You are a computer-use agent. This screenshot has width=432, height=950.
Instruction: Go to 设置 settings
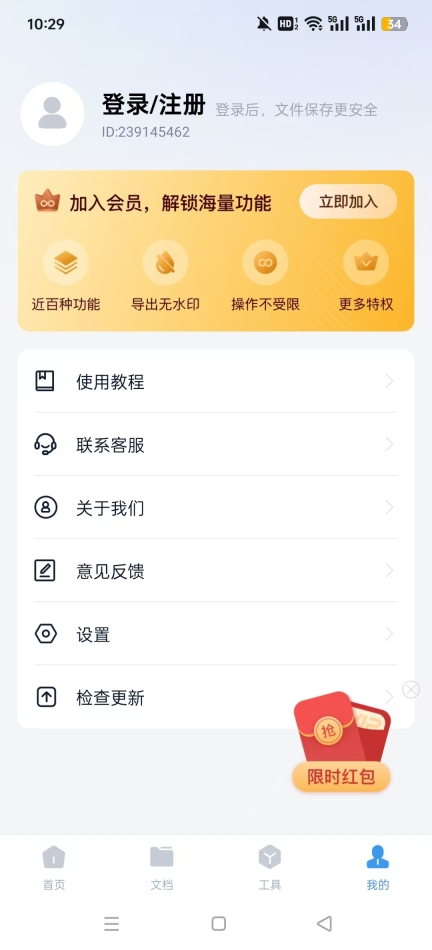[216, 634]
